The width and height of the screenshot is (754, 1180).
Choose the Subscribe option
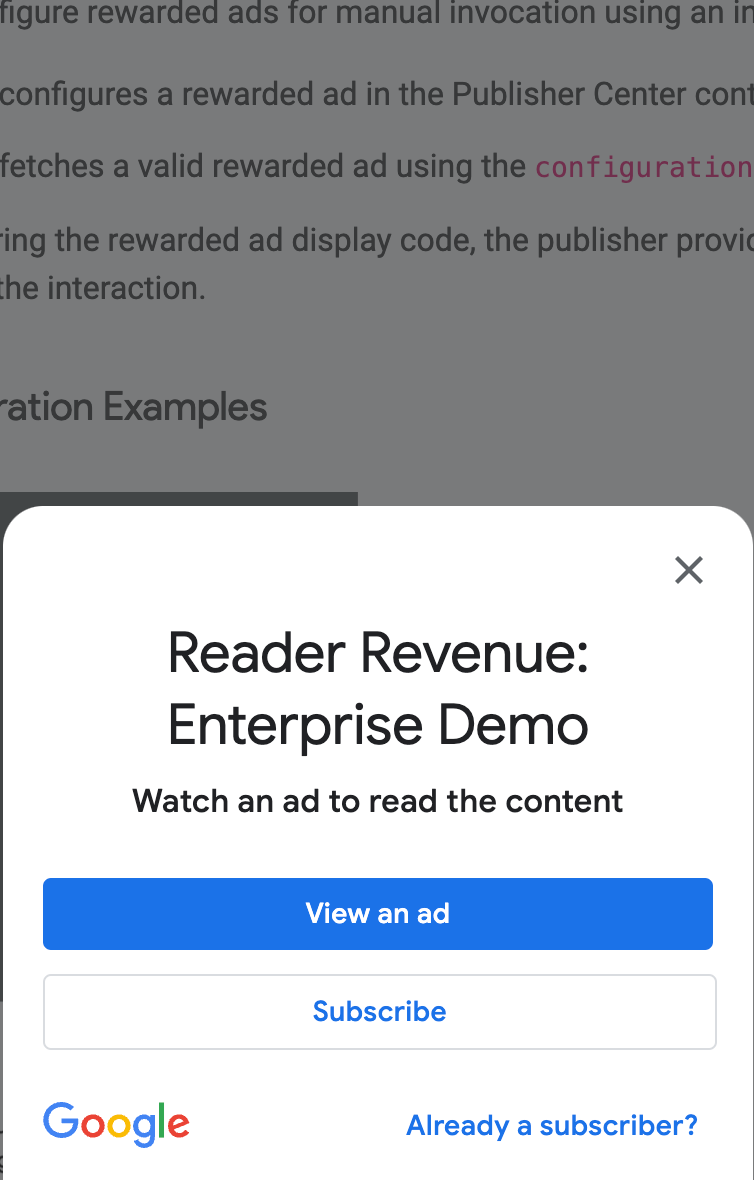[379, 1011]
